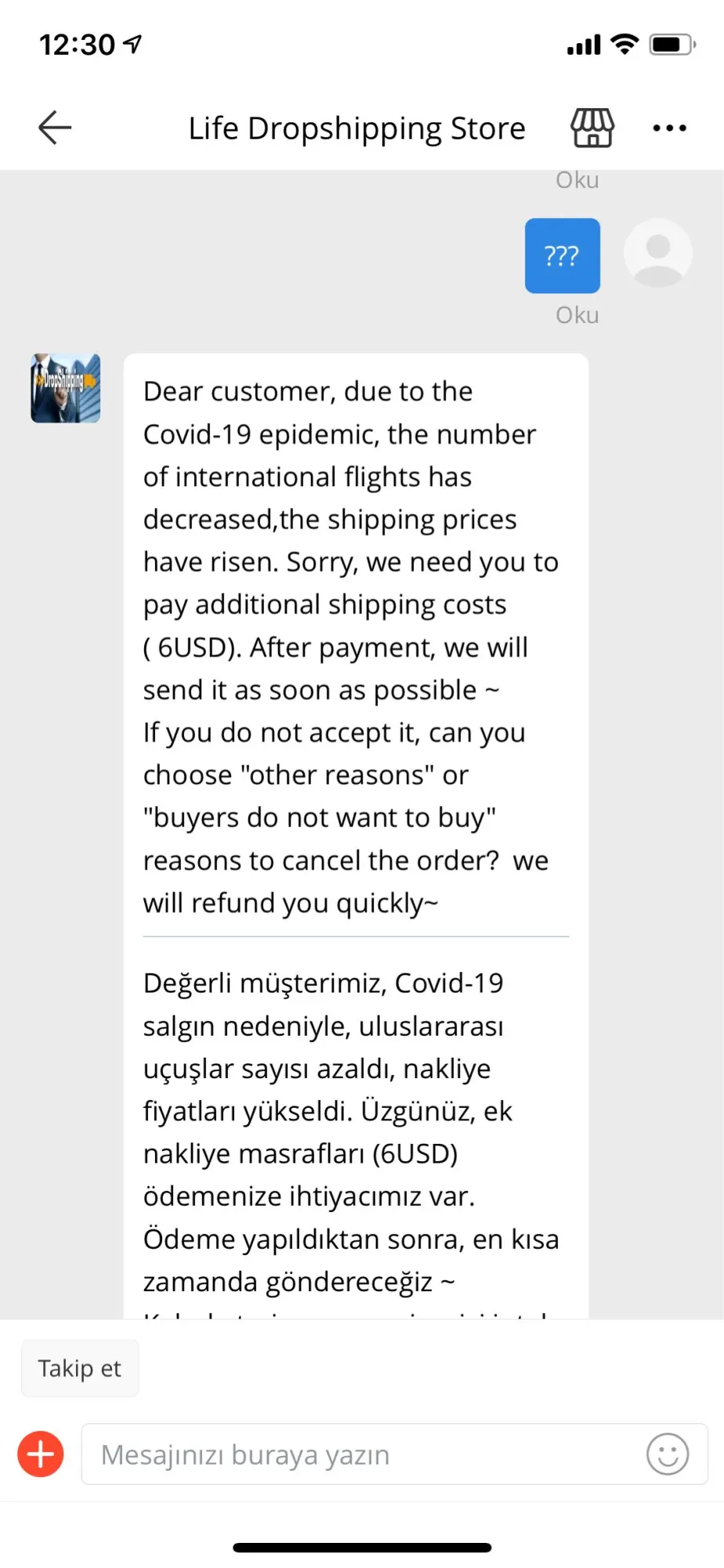Open attachments with the red plus button
724x1568 pixels.
click(41, 1454)
